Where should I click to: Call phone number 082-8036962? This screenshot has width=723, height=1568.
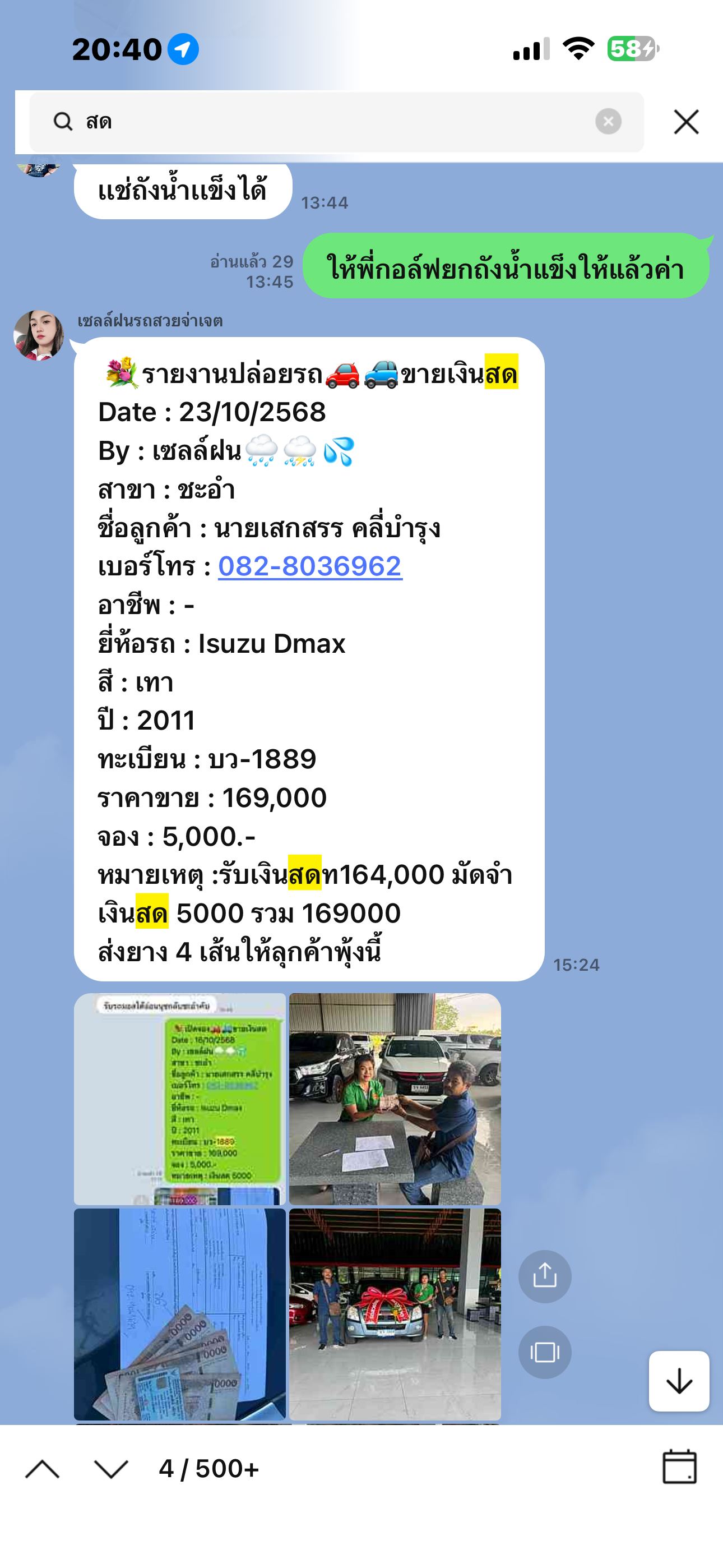(310, 566)
